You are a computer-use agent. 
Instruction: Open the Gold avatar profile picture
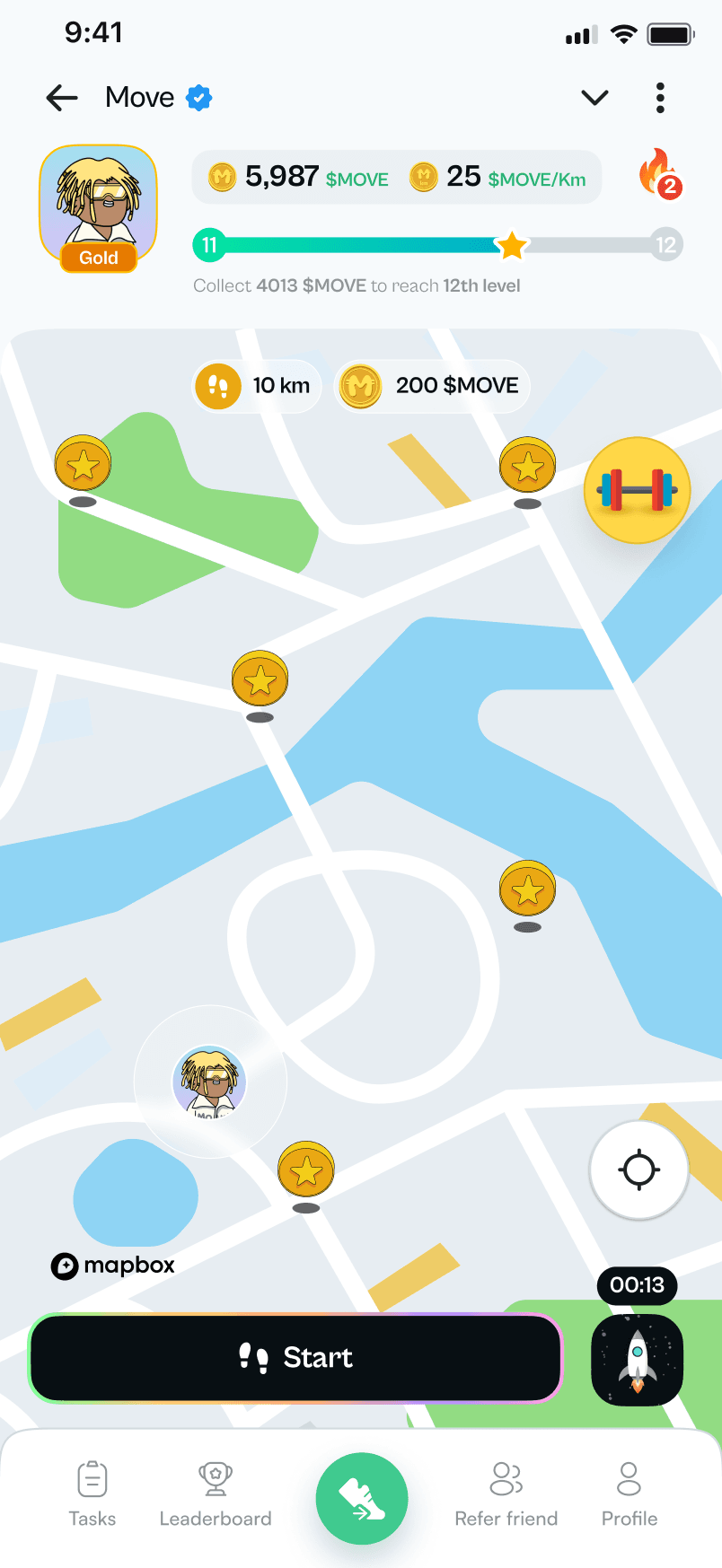pyautogui.click(x=98, y=206)
